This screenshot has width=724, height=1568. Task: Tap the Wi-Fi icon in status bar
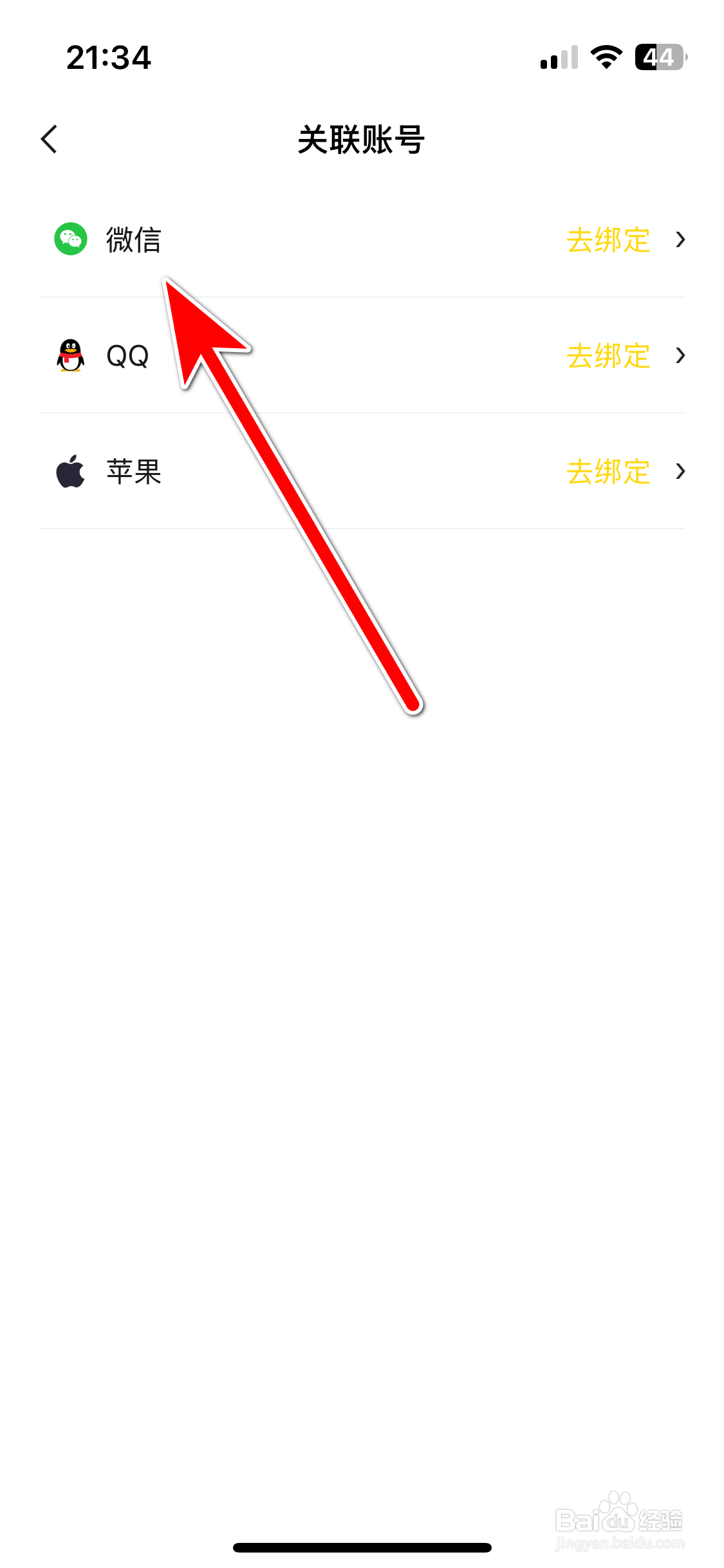(605, 58)
